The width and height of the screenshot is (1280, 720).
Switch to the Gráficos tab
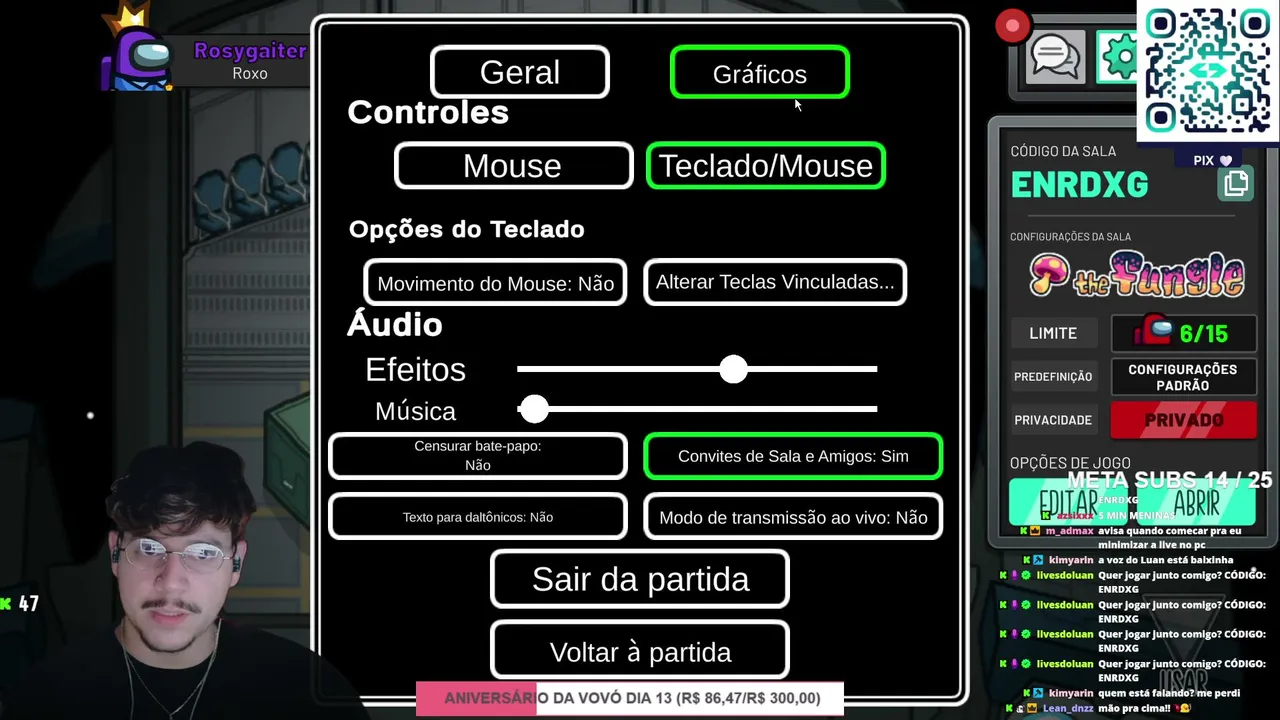point(760,73)
